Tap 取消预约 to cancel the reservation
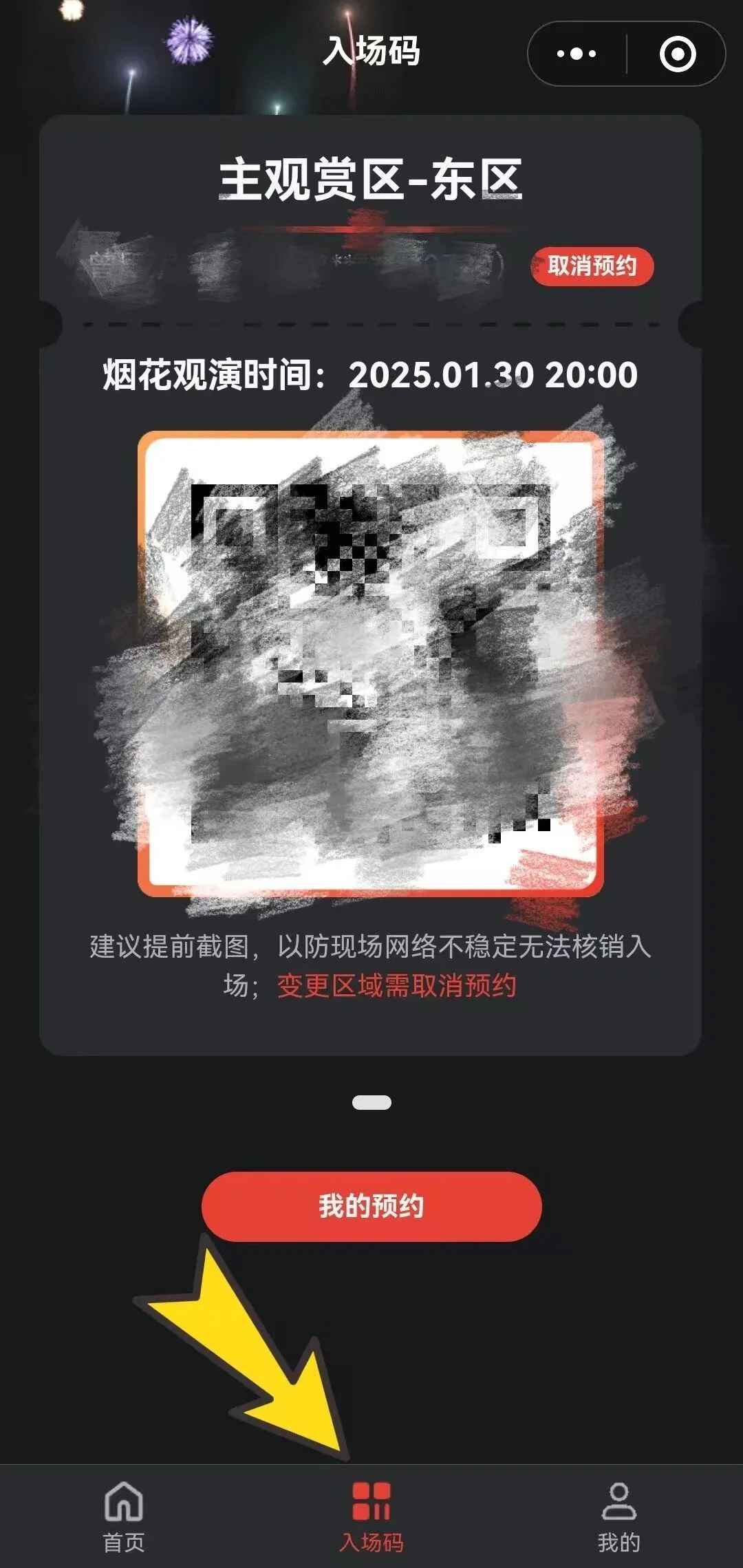 point(592,266)
